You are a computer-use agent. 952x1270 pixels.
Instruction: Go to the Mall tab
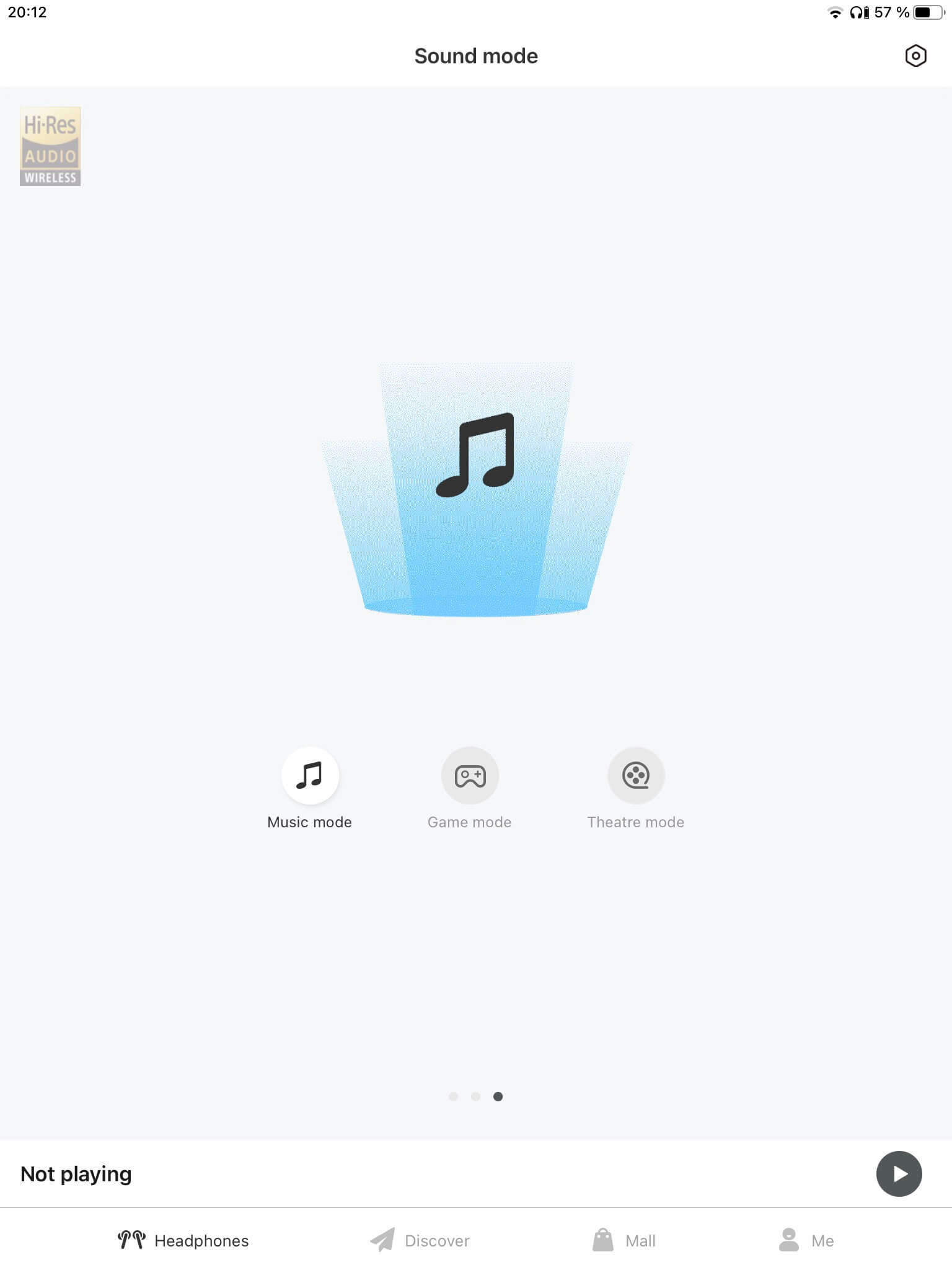pos(624,1240)
